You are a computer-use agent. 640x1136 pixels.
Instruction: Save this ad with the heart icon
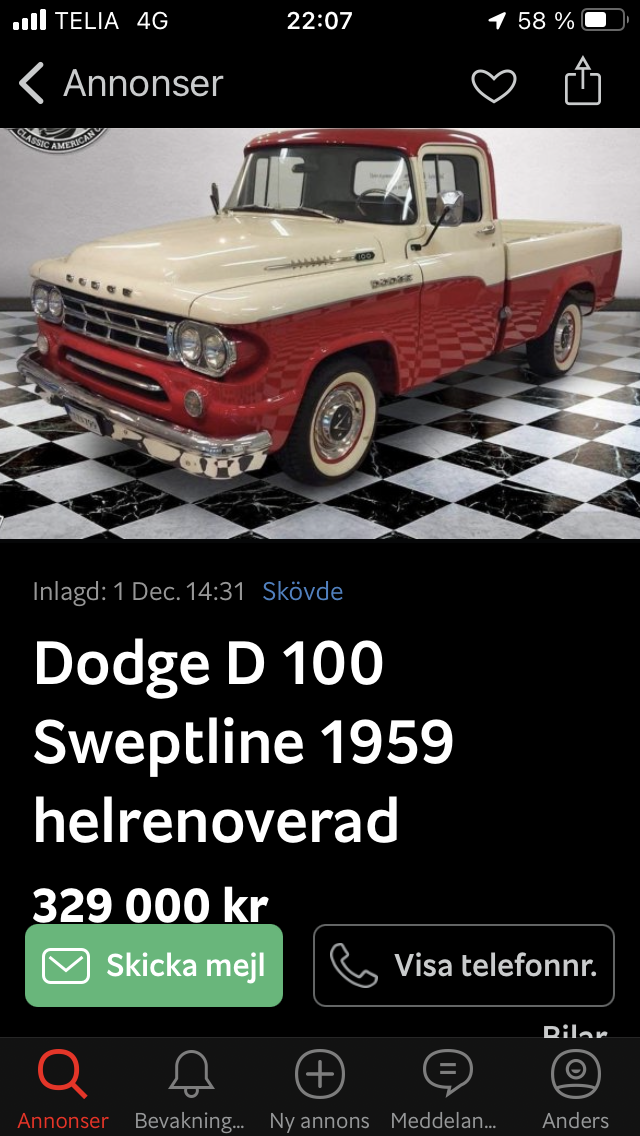(493, 85)
